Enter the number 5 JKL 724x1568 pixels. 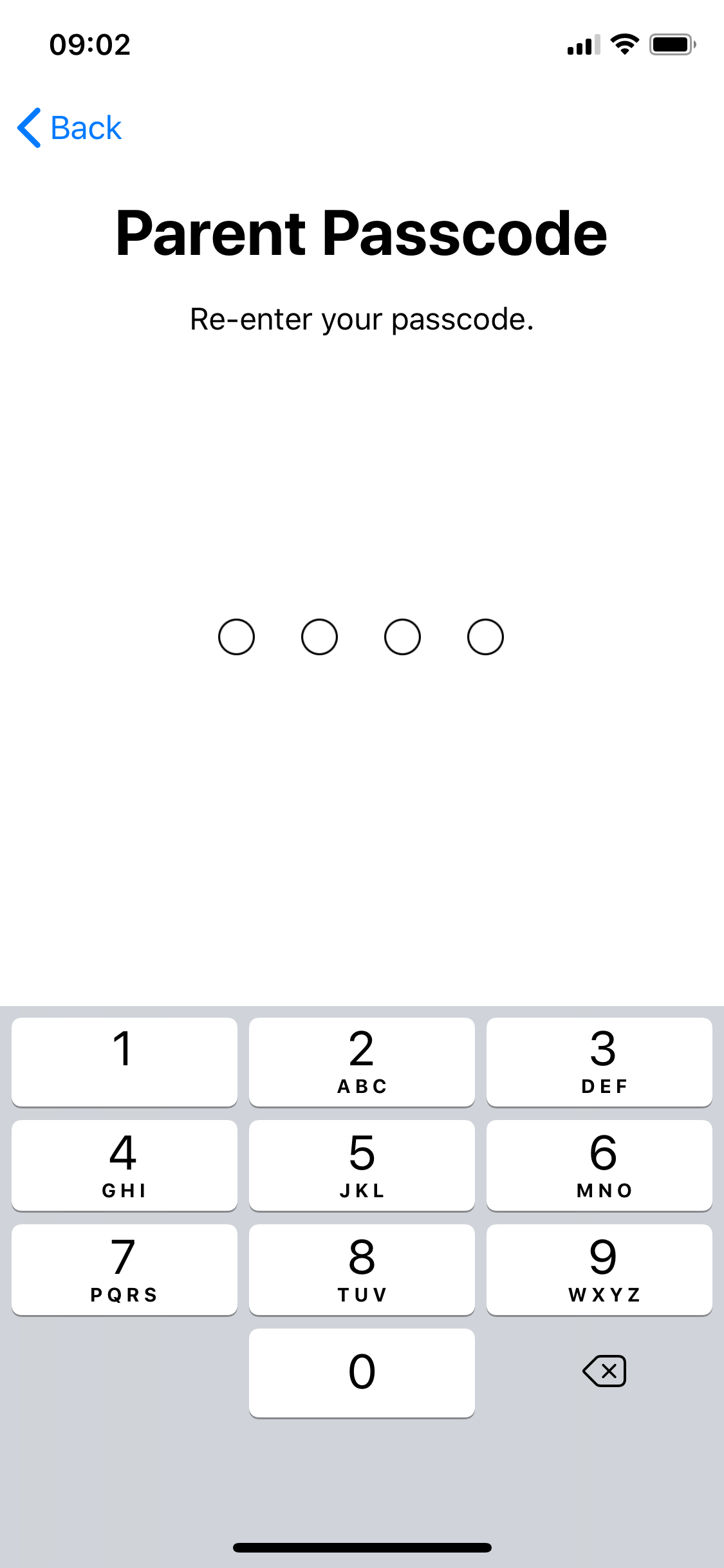(362, 1166)
